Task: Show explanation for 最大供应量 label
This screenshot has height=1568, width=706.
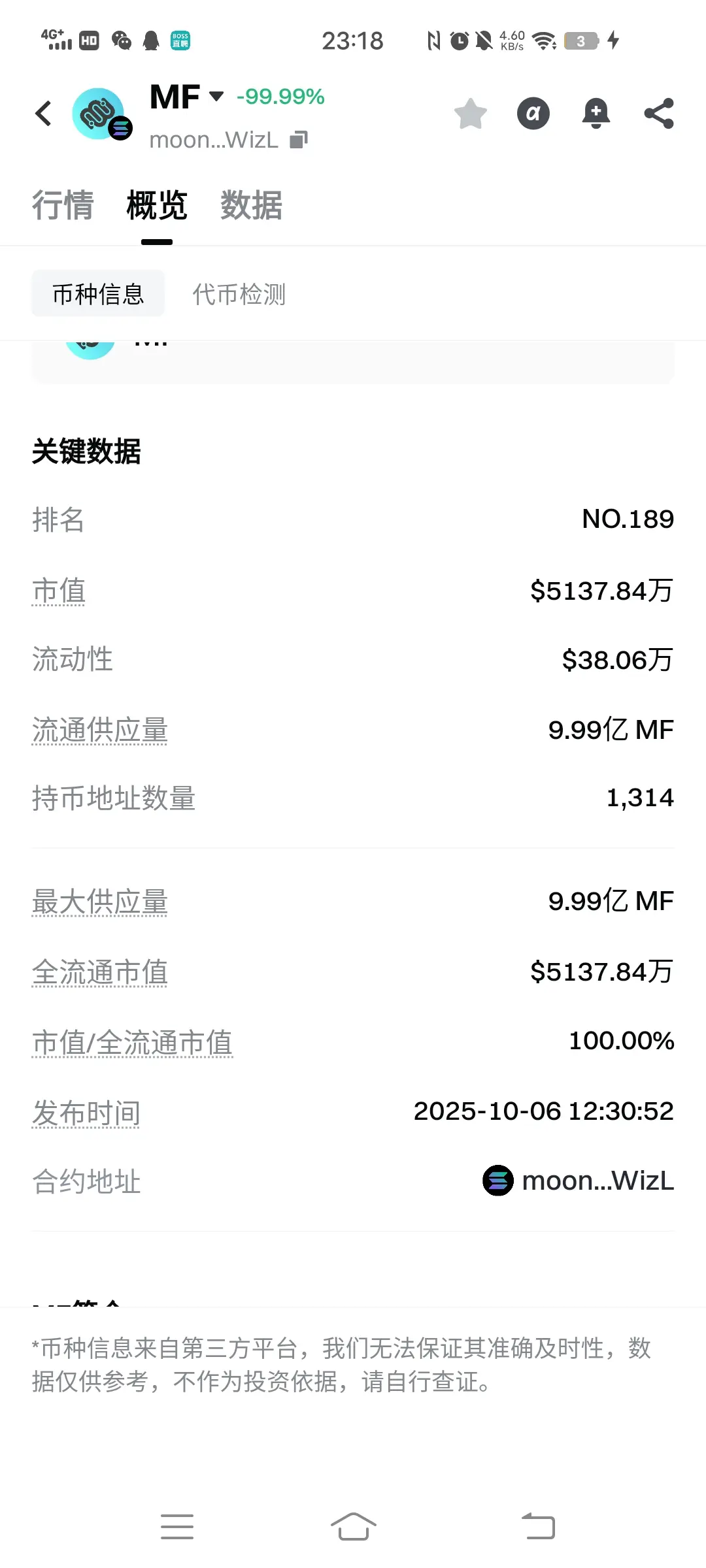Action: (99, 902)
